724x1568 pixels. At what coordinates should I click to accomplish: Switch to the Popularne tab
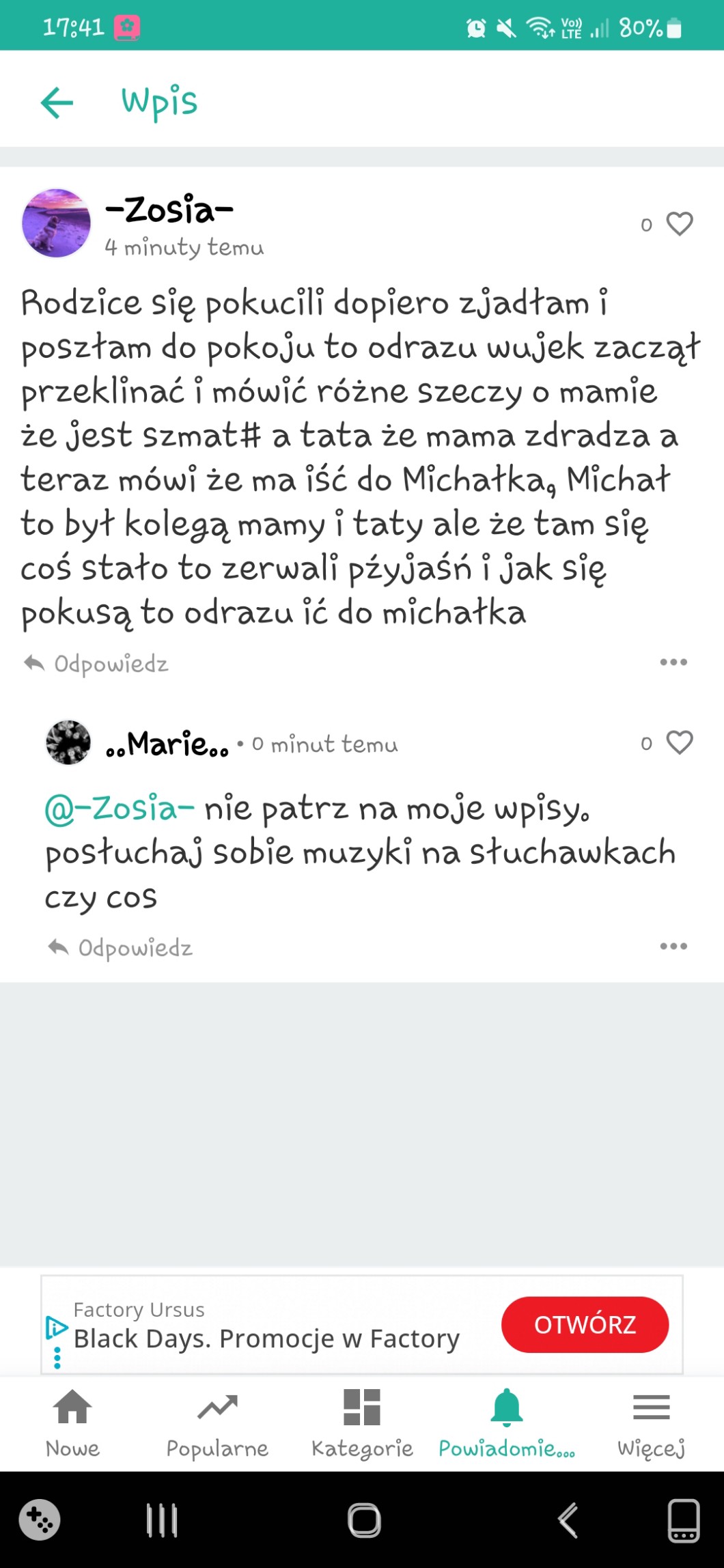(x=217, y=1423)
